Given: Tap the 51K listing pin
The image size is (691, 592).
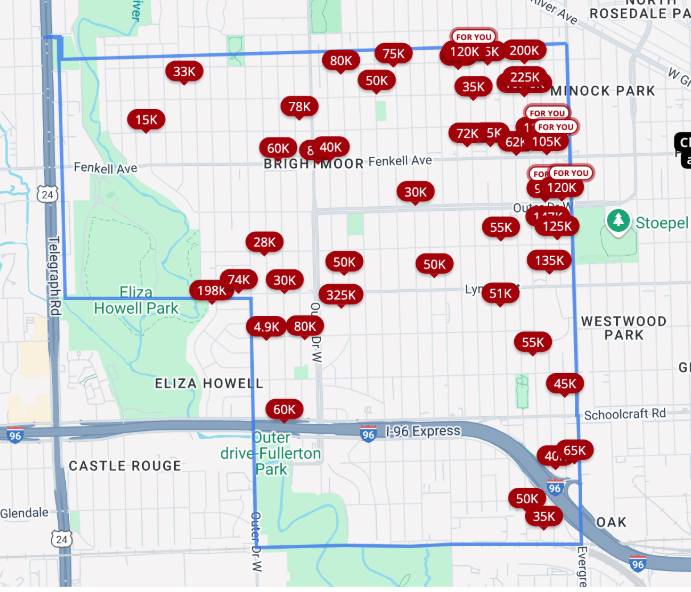Looking at the screenshot, I should point(500,293).
